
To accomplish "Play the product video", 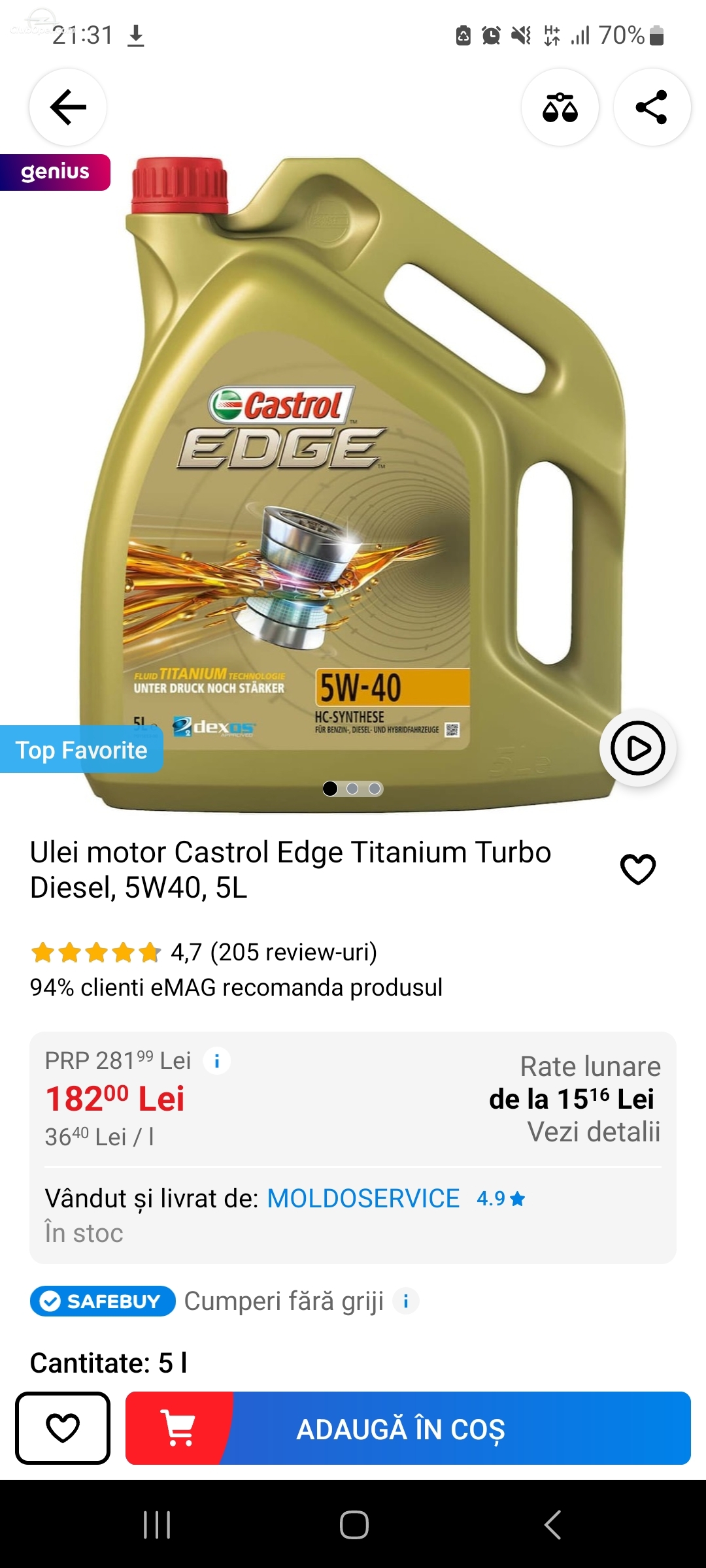I will click(637, 748).
